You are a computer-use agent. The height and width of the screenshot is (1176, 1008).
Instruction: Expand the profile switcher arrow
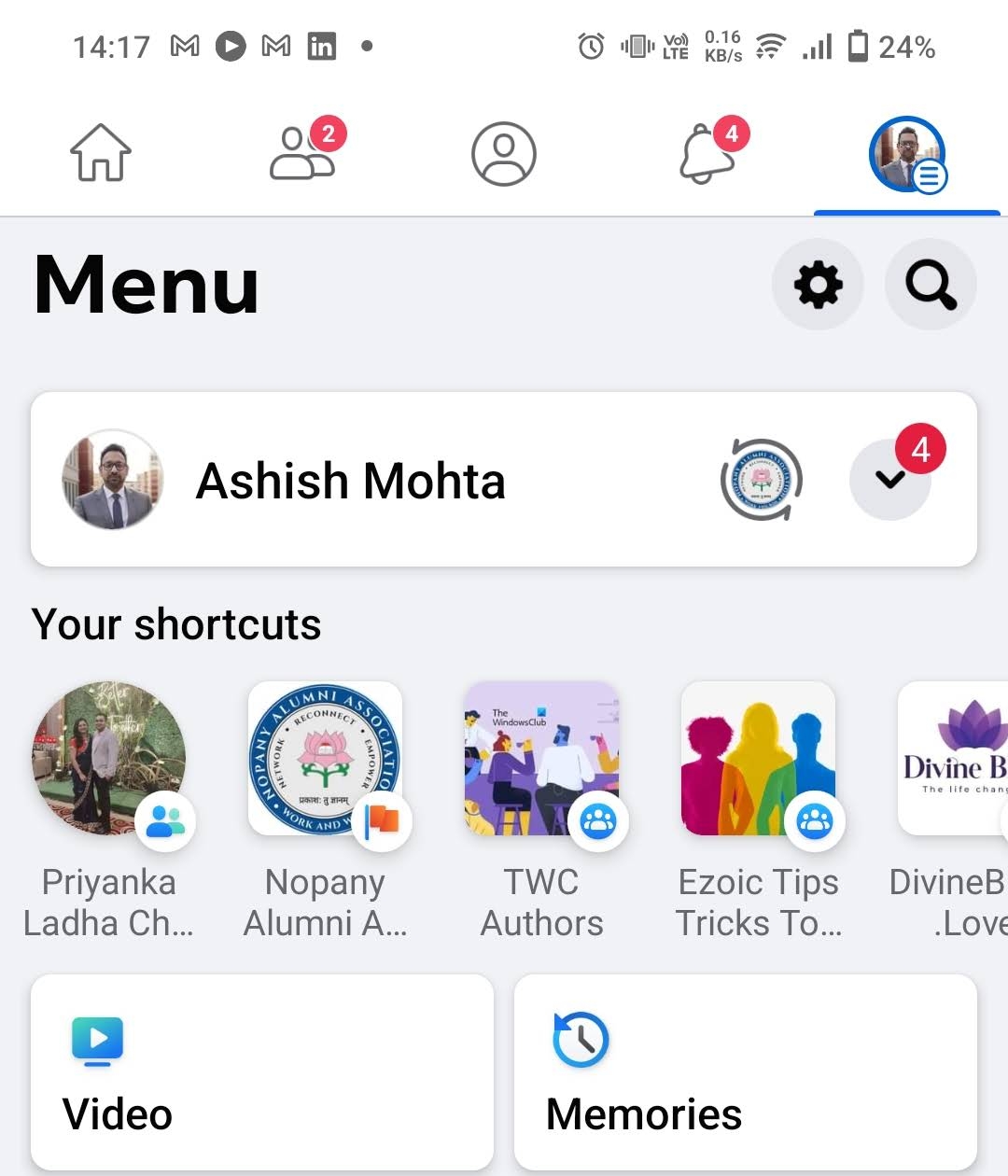point(890,480)
